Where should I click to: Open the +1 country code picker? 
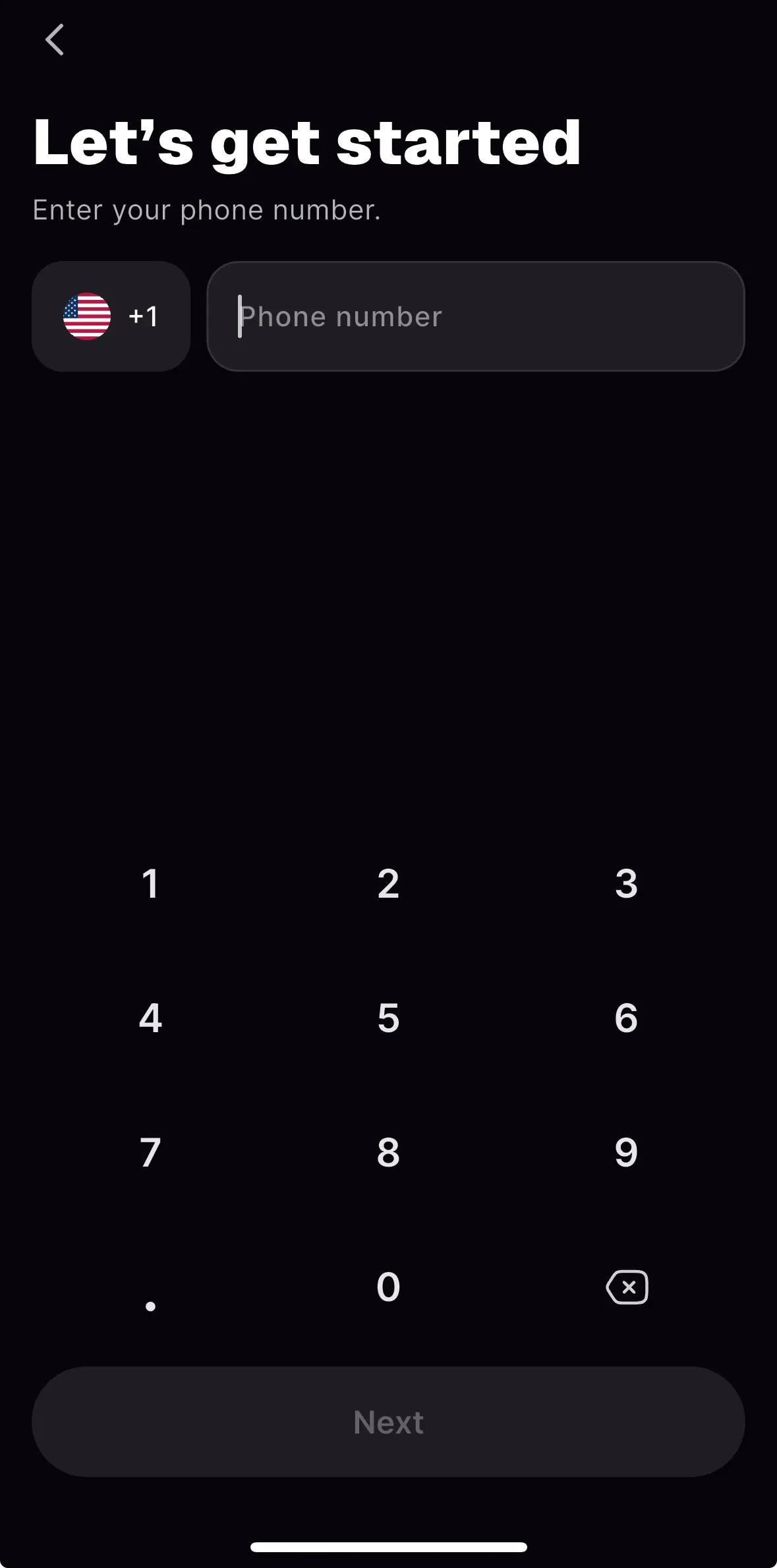(111, 316)
